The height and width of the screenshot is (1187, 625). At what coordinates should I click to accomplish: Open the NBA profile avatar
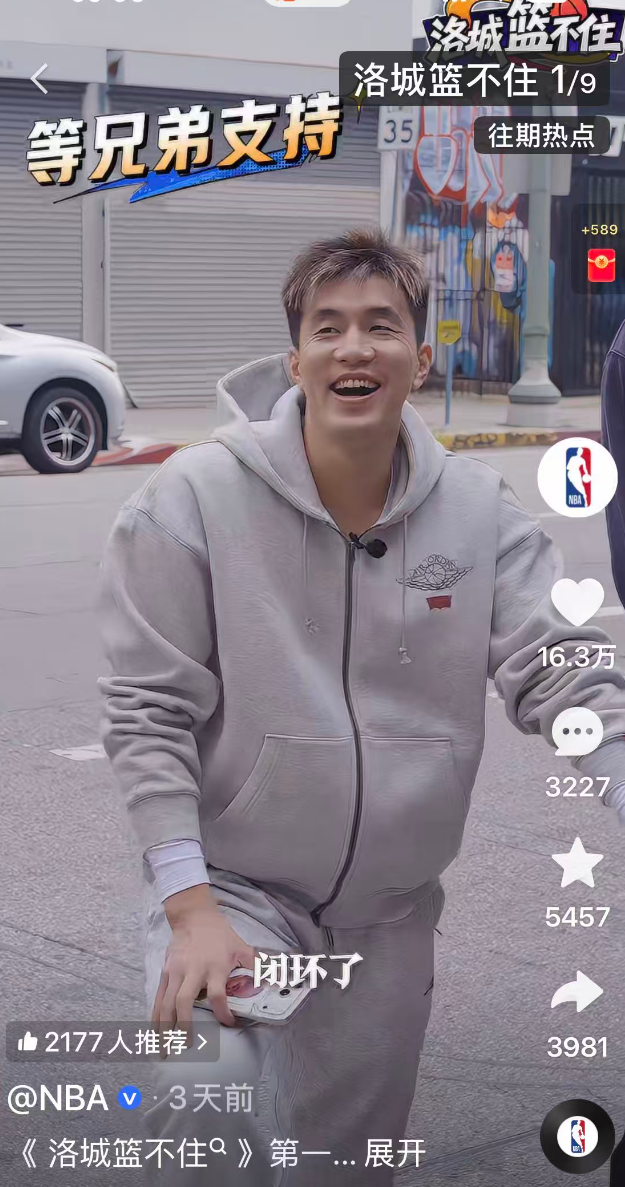(x=577, y=477)
